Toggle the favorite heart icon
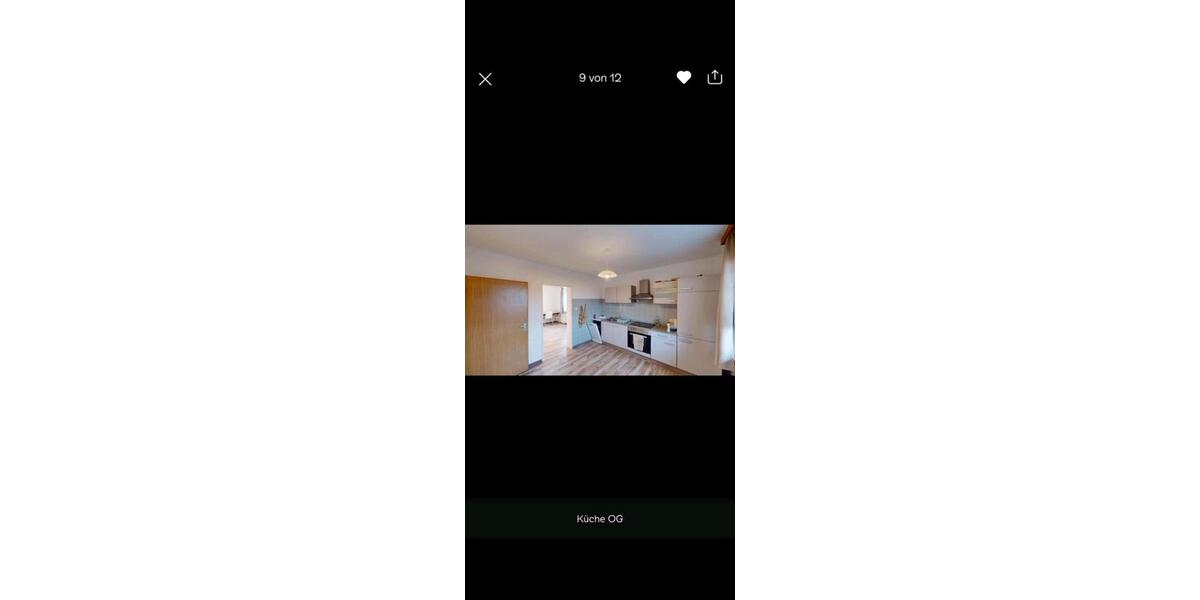Screen dimensions: 1200x600 (x=684, y=77)
